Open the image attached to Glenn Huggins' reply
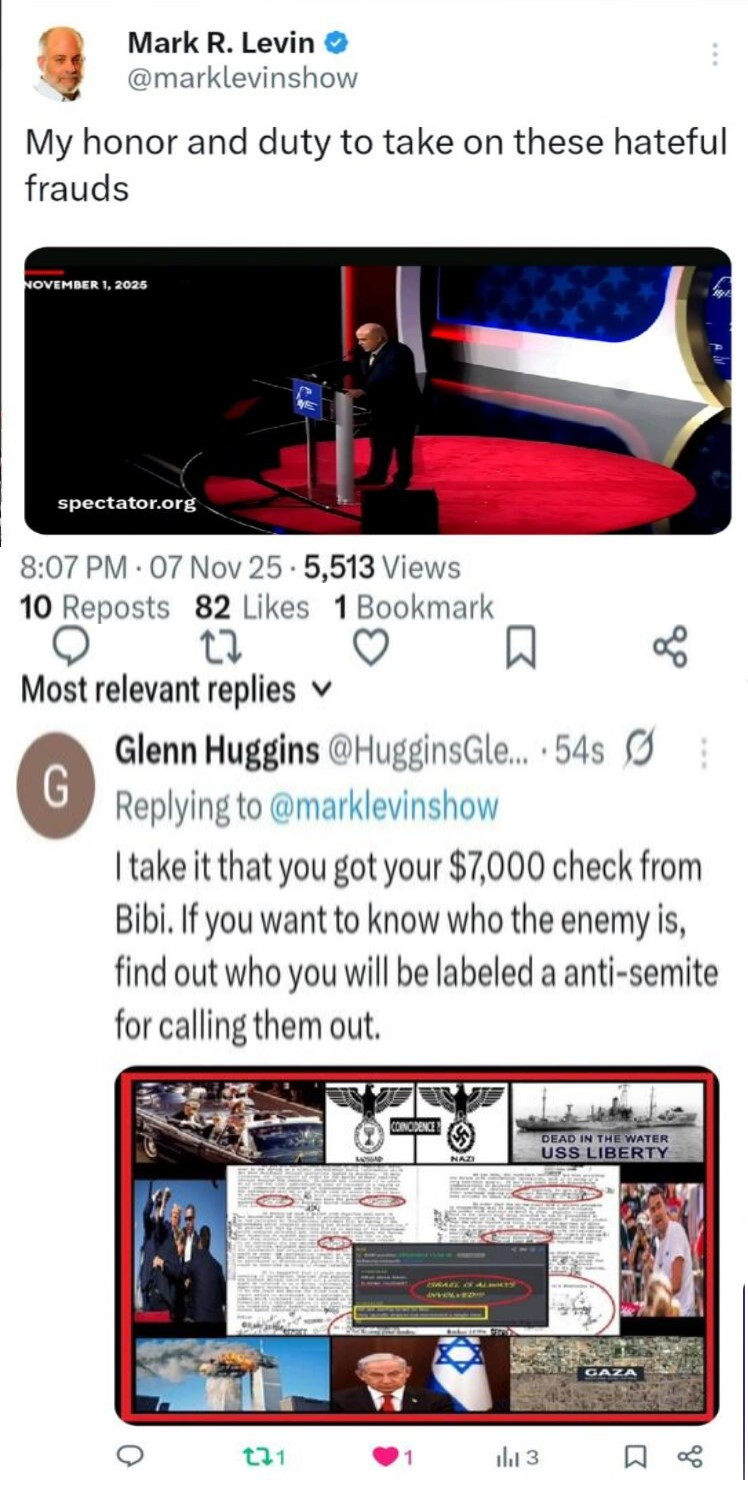 pyautogui.click(x=417, y=1245)
